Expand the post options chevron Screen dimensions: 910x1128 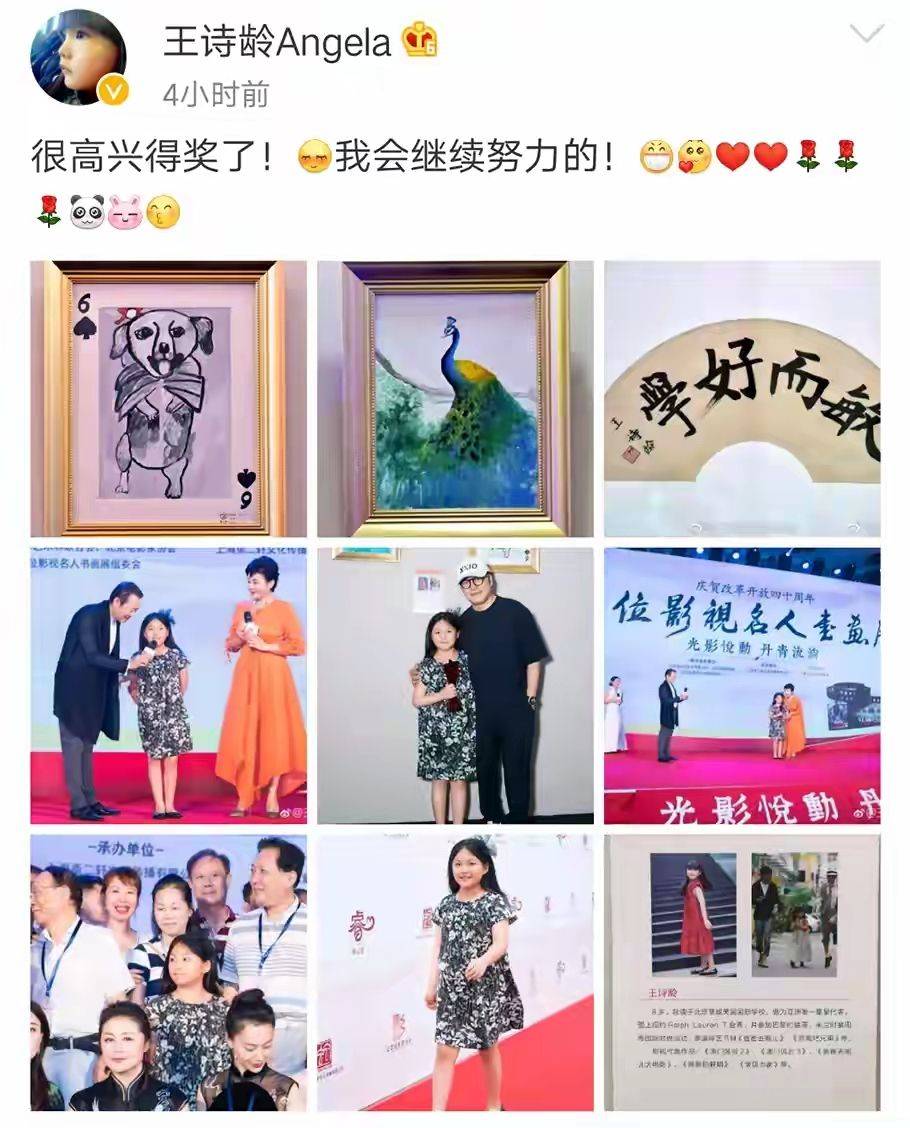[865, 35]
